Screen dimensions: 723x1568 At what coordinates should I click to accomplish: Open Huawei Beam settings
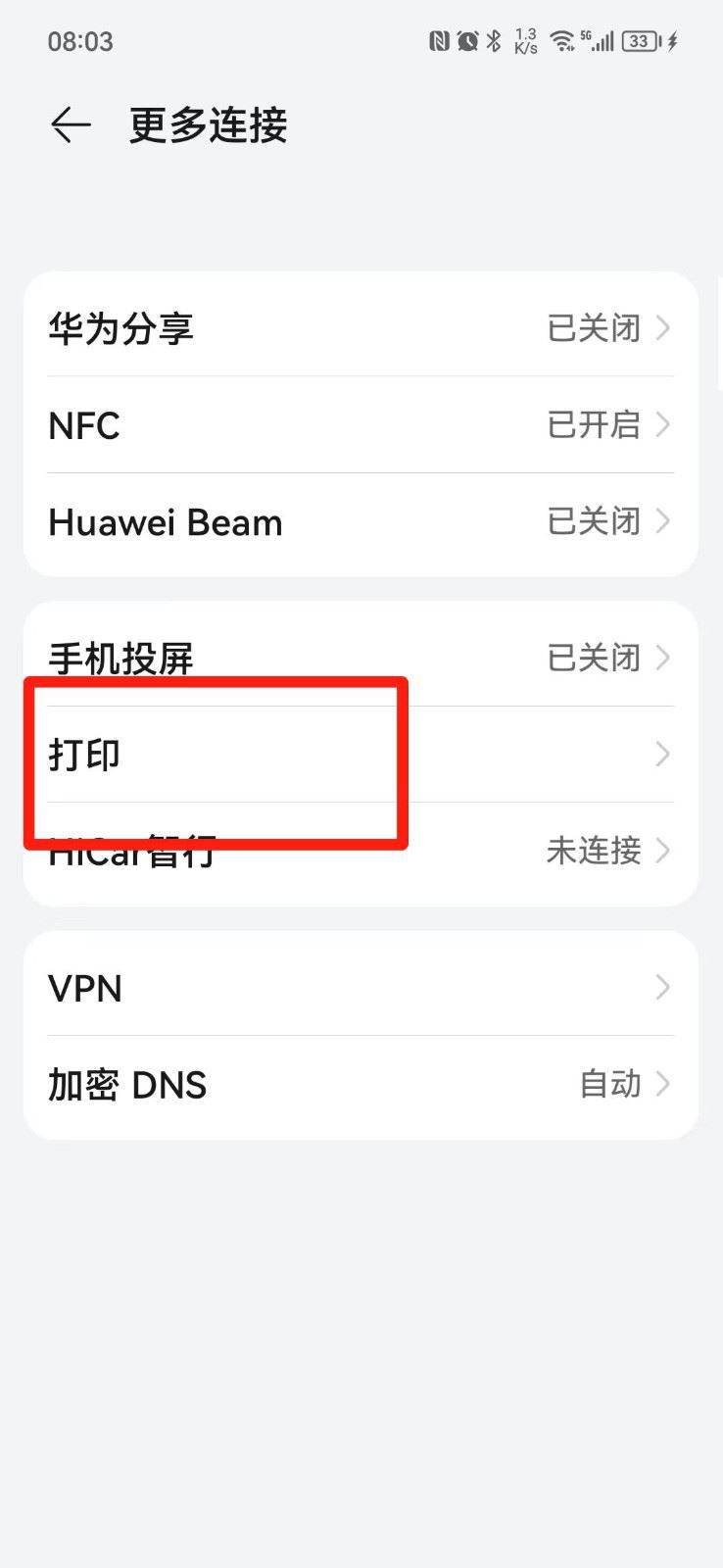[x=361, y=521]
